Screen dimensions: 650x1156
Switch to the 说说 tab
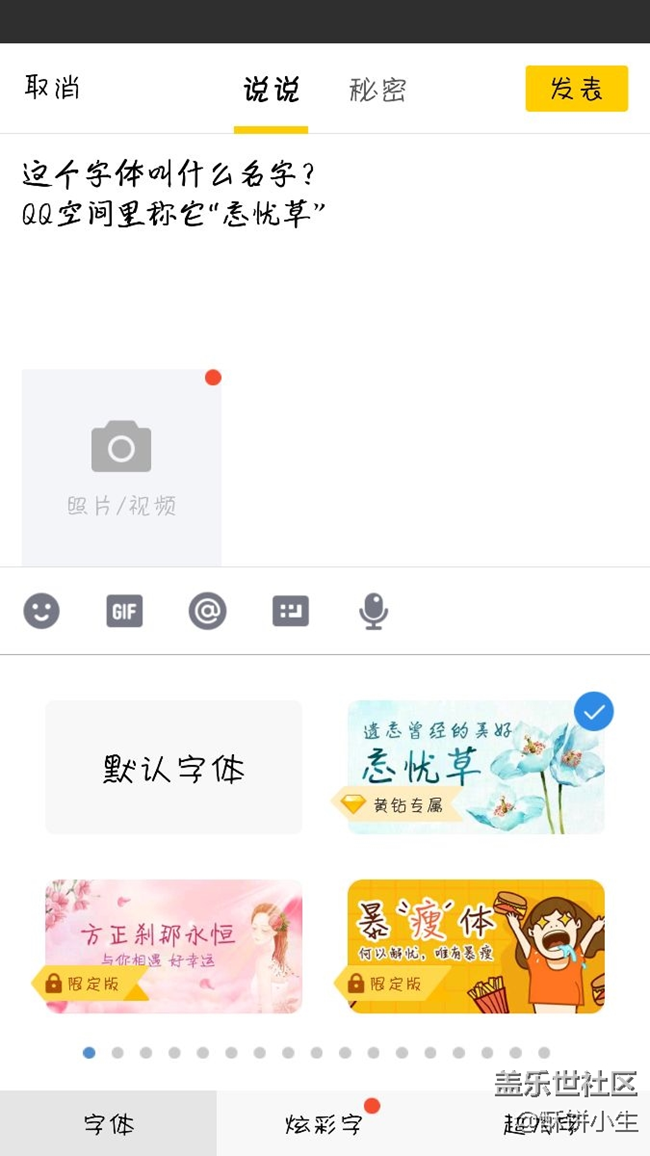click(x=271, y=90)
